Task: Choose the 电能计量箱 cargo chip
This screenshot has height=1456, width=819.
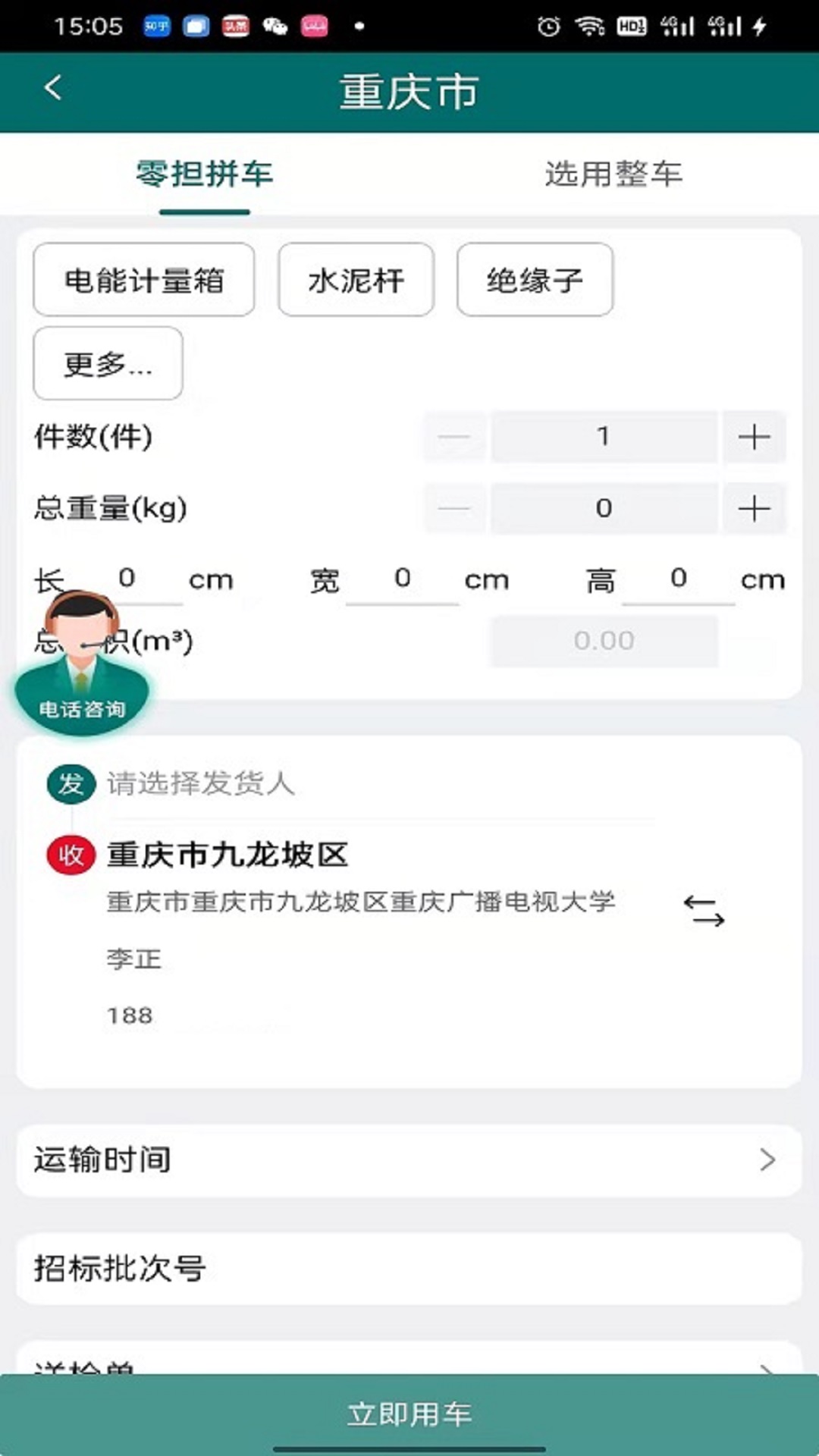Action: tap(144, 280)
